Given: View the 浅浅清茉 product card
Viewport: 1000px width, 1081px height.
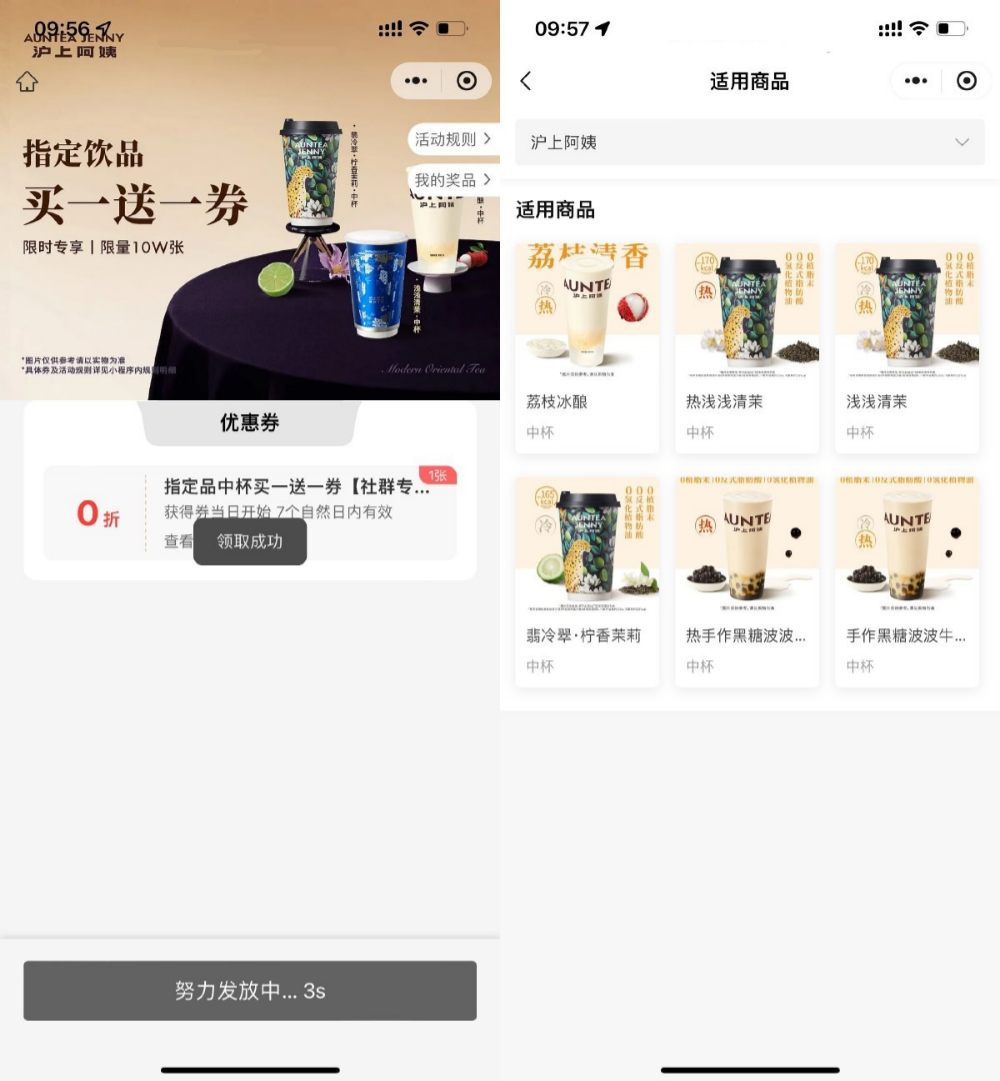Looking at the screenshot, I should point(907,347).
